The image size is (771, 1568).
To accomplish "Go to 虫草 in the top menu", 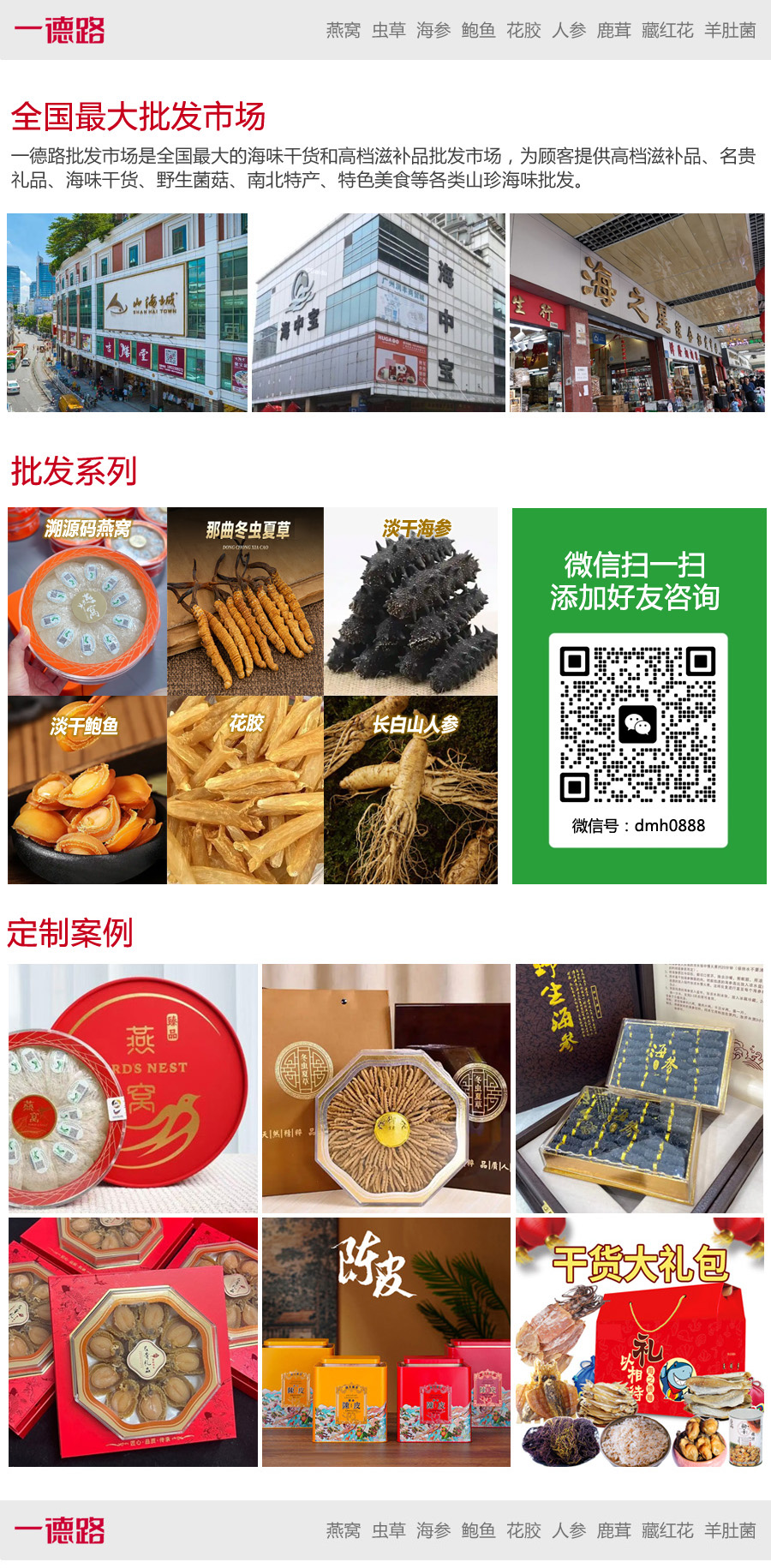I will pyautogui.click(x=388, y=31).
